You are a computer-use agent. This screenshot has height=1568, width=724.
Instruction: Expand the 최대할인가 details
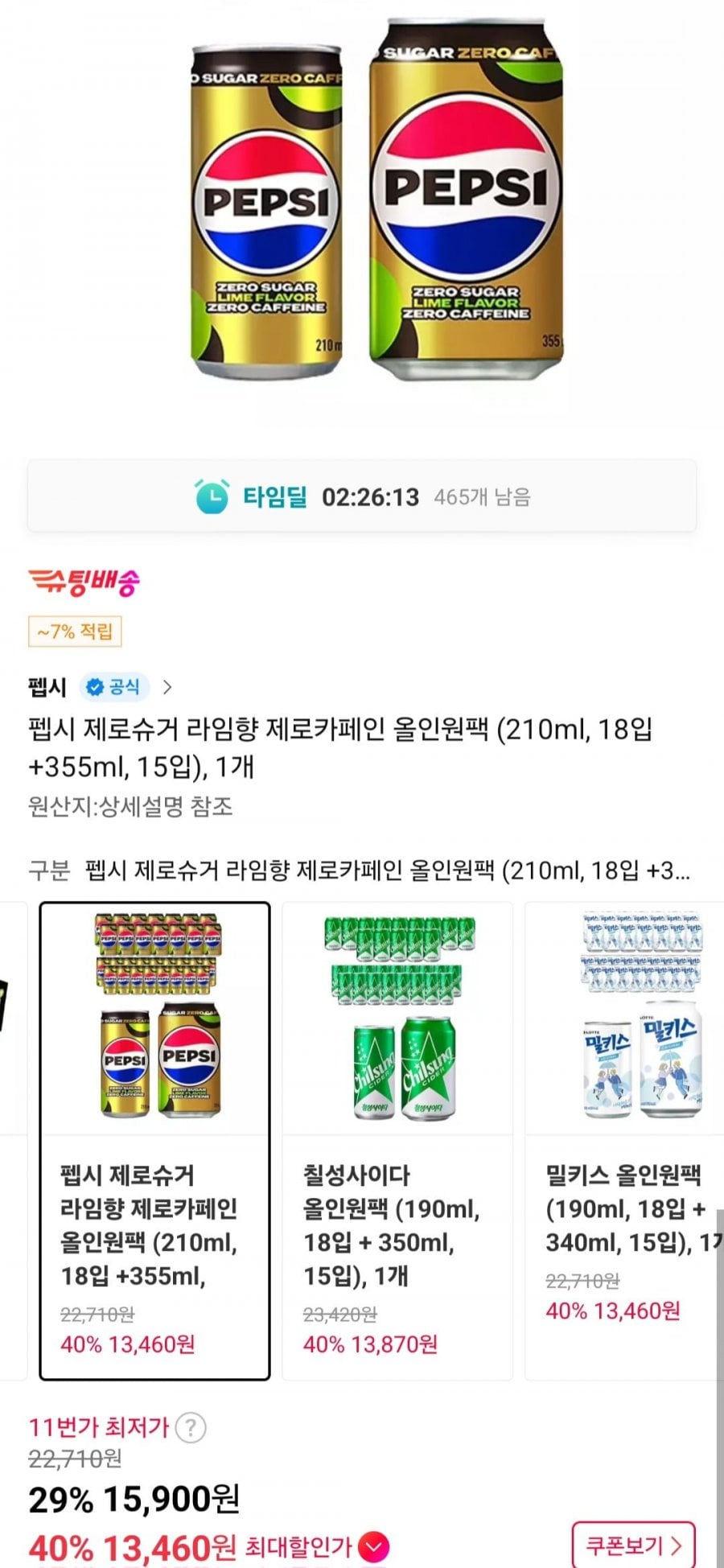pos(374,1546)
